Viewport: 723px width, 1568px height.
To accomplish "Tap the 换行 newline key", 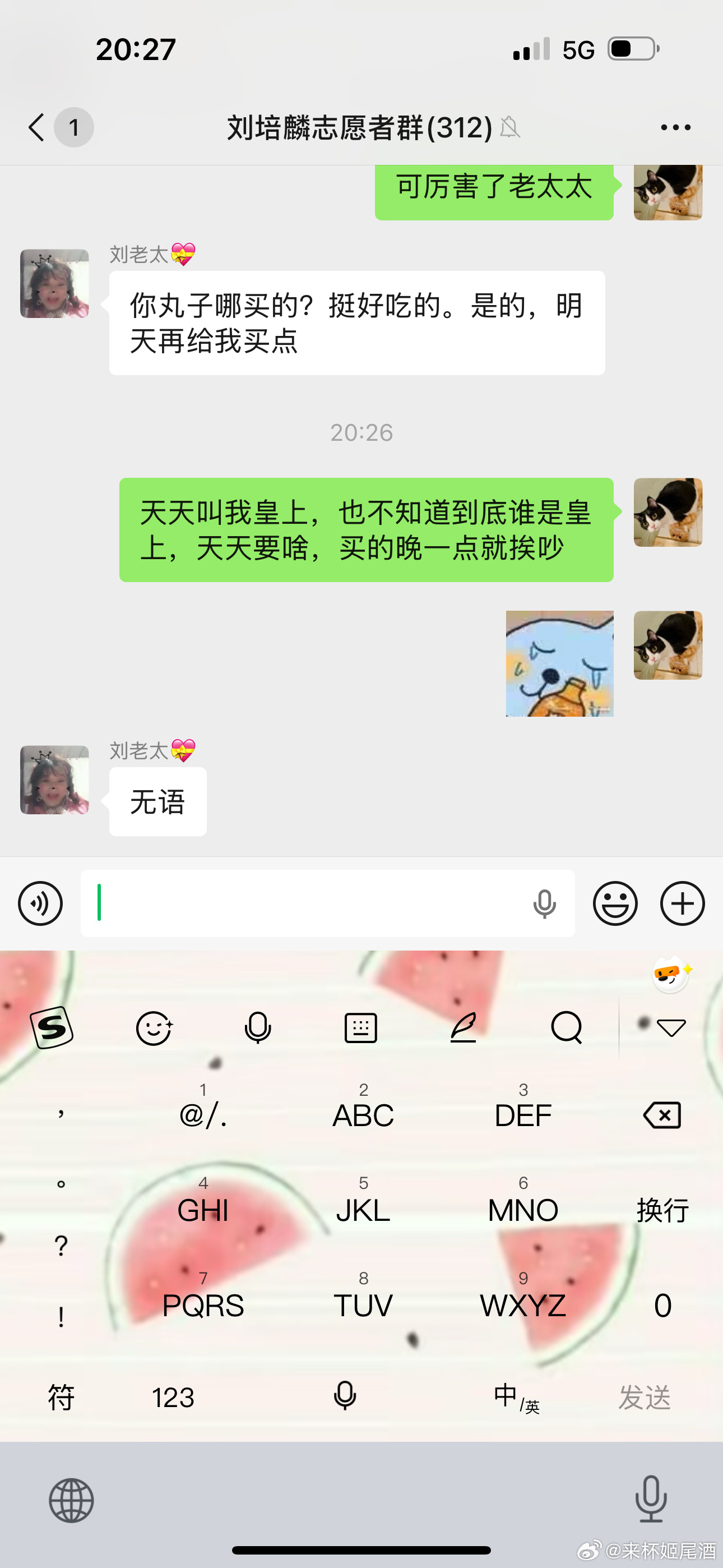I will (x=662, y=1210).
